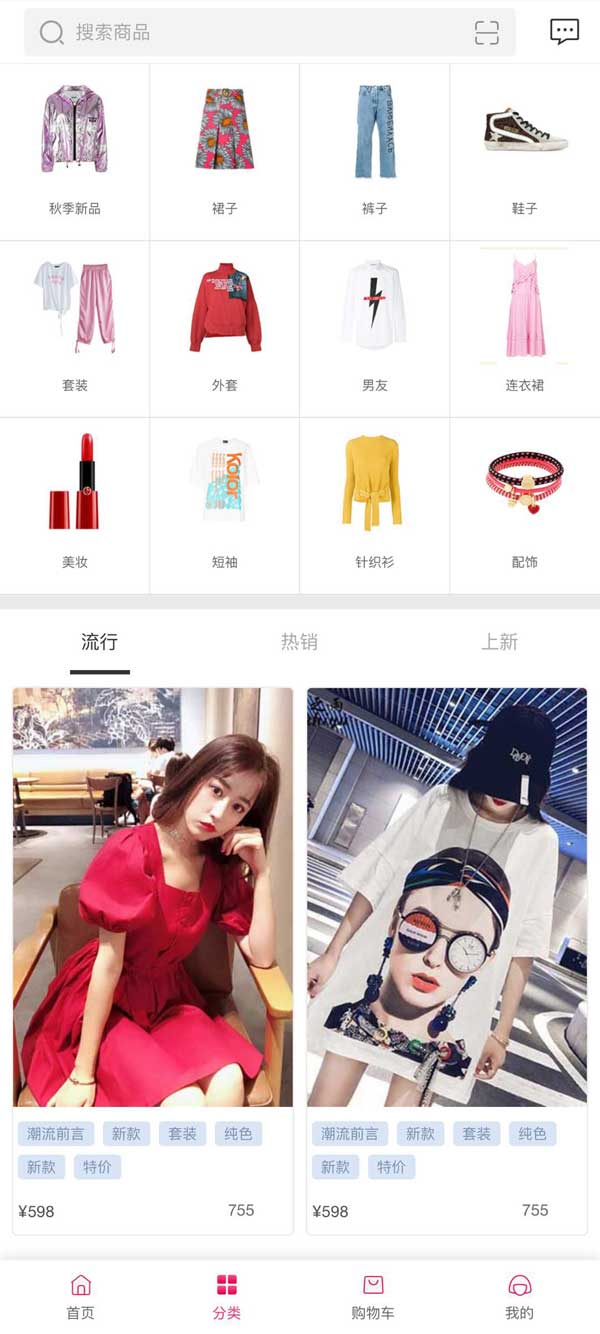Viewport: 600px width, 1334px height.
Task: View the 针织衫 category
Action: tap(375, 504)
